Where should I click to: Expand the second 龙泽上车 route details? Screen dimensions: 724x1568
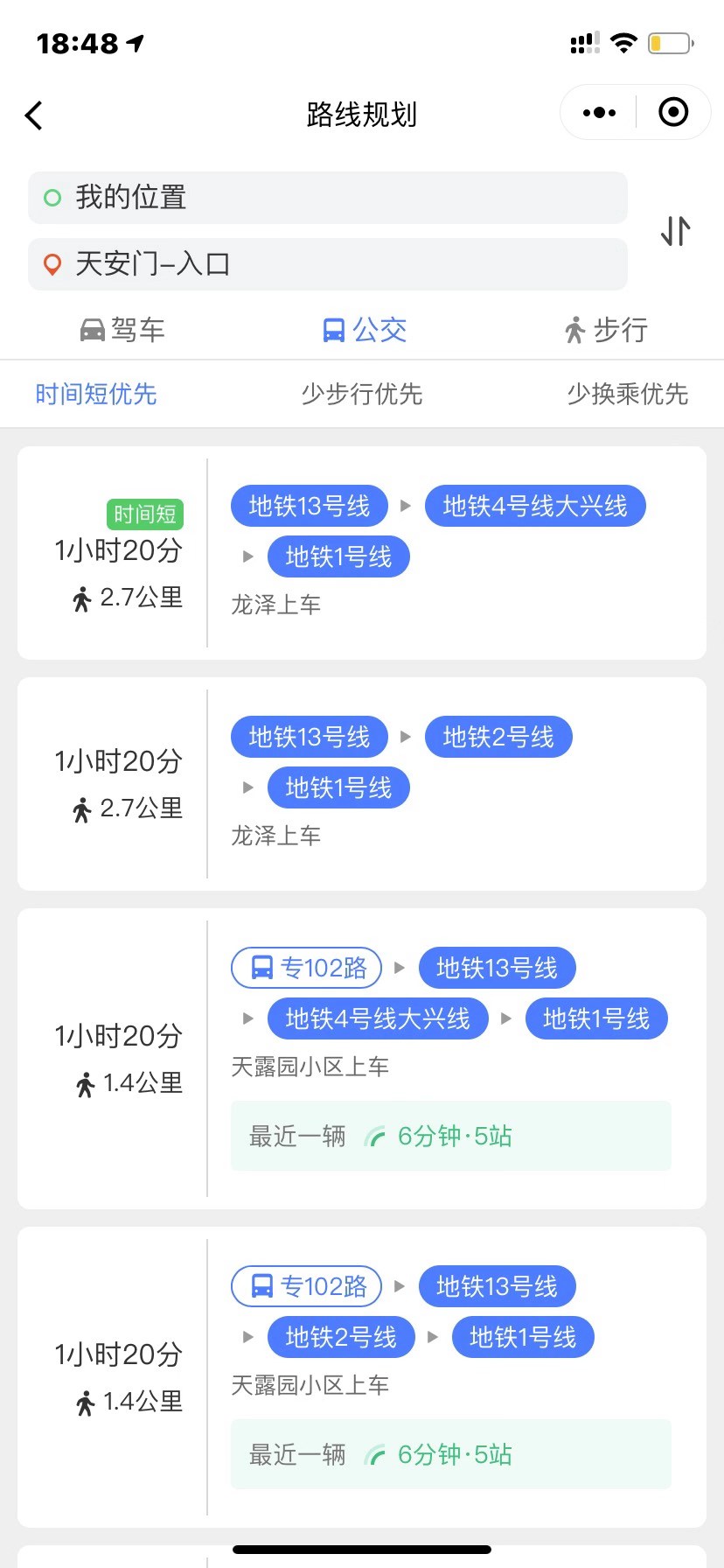pos(361,783)
